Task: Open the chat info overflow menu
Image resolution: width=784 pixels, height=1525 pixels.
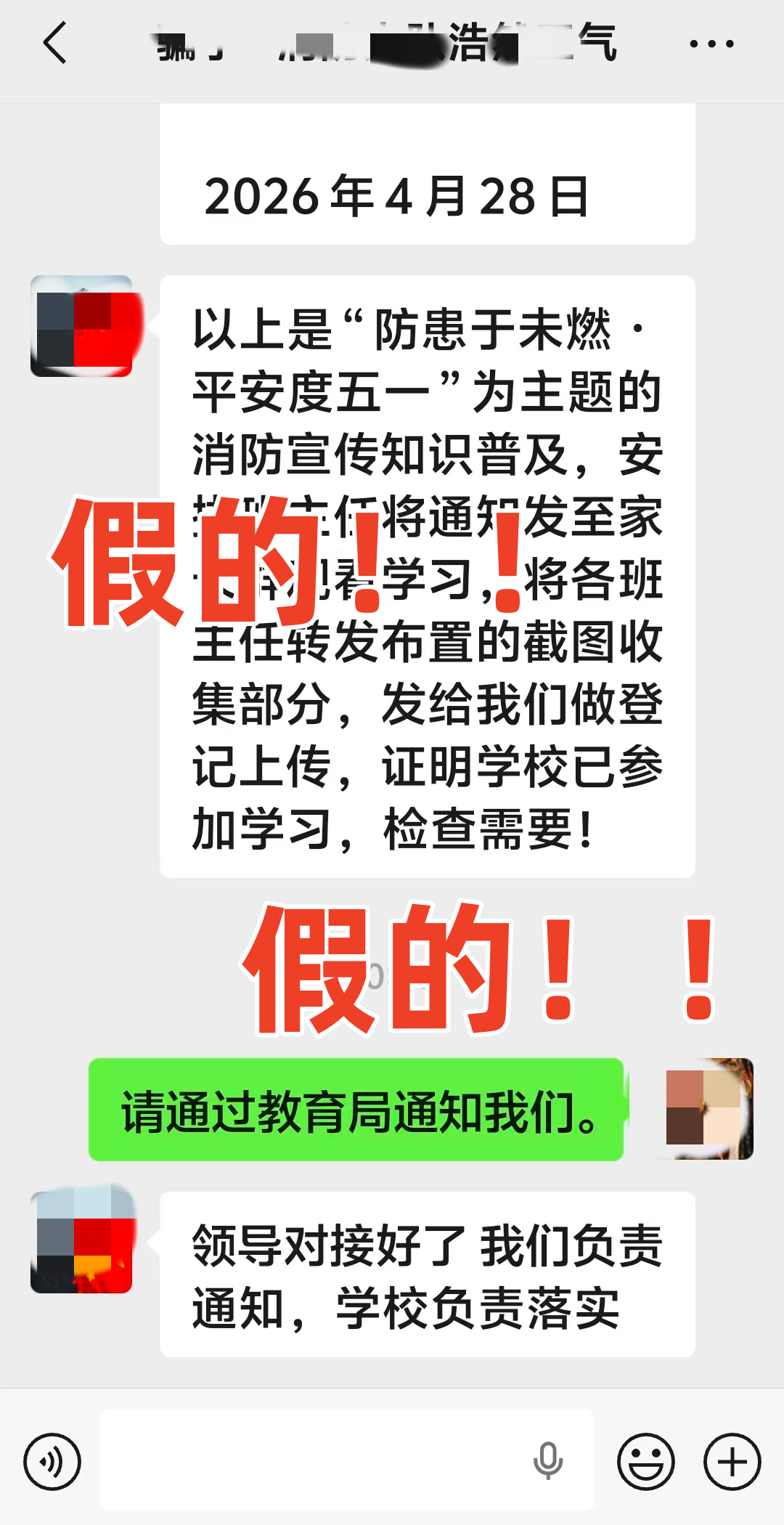Action: (x=711, y=44)
